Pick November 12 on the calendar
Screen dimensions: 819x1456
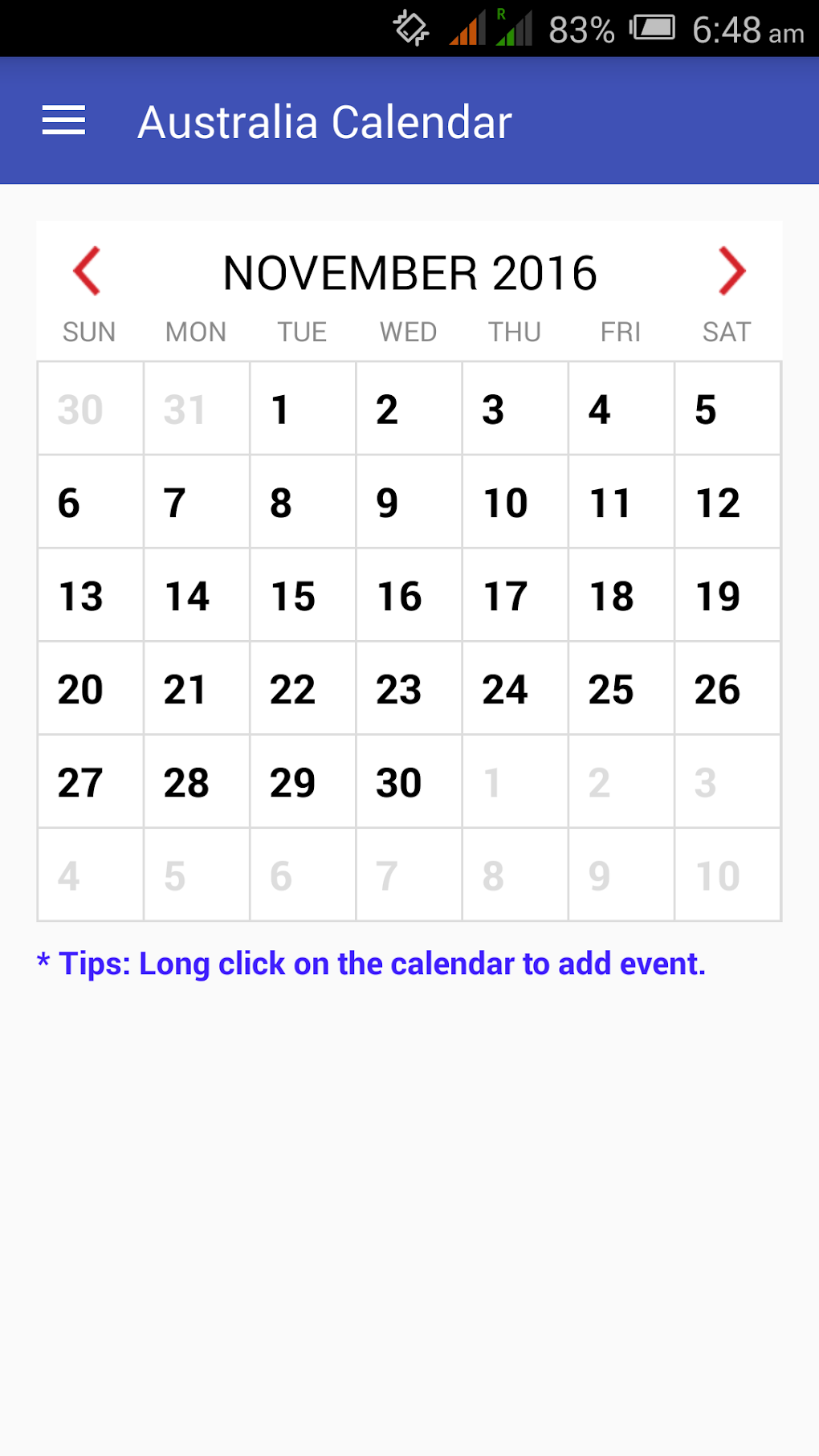[727, 502]
